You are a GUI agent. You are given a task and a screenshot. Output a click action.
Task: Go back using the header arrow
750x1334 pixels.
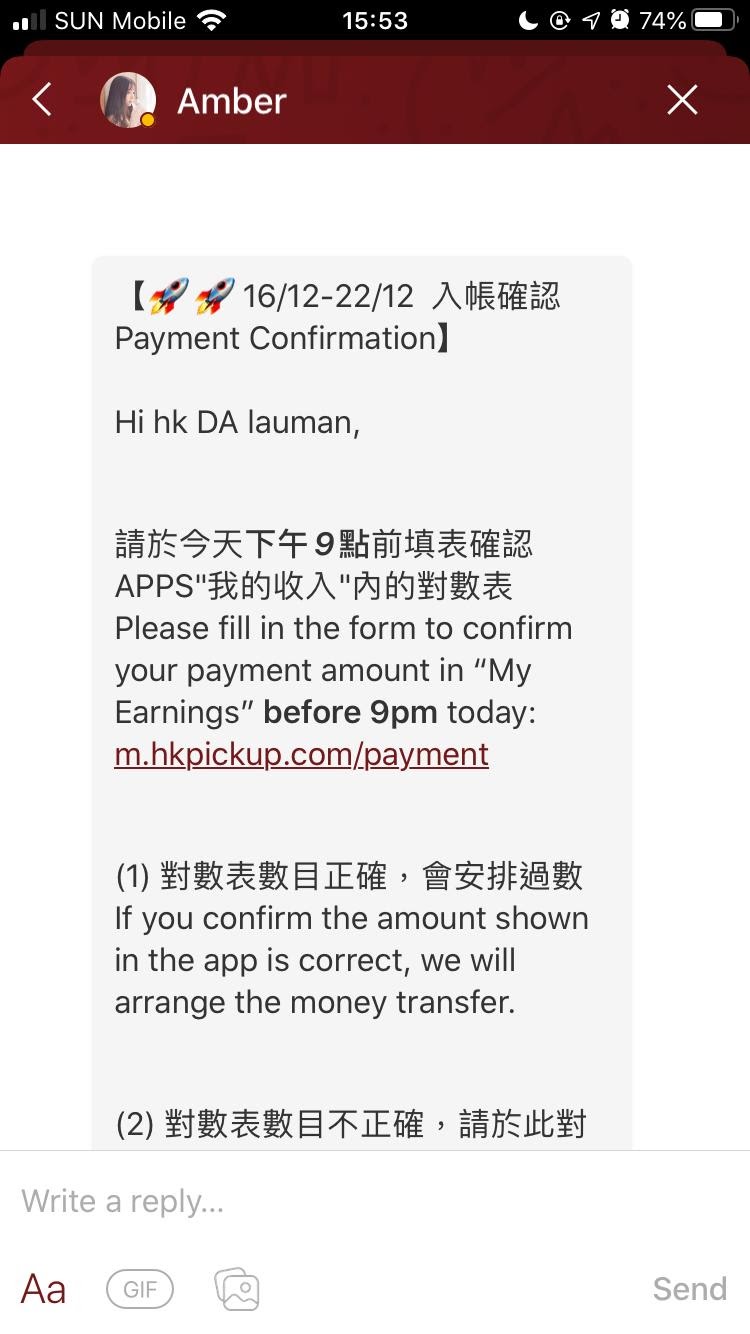41,100
